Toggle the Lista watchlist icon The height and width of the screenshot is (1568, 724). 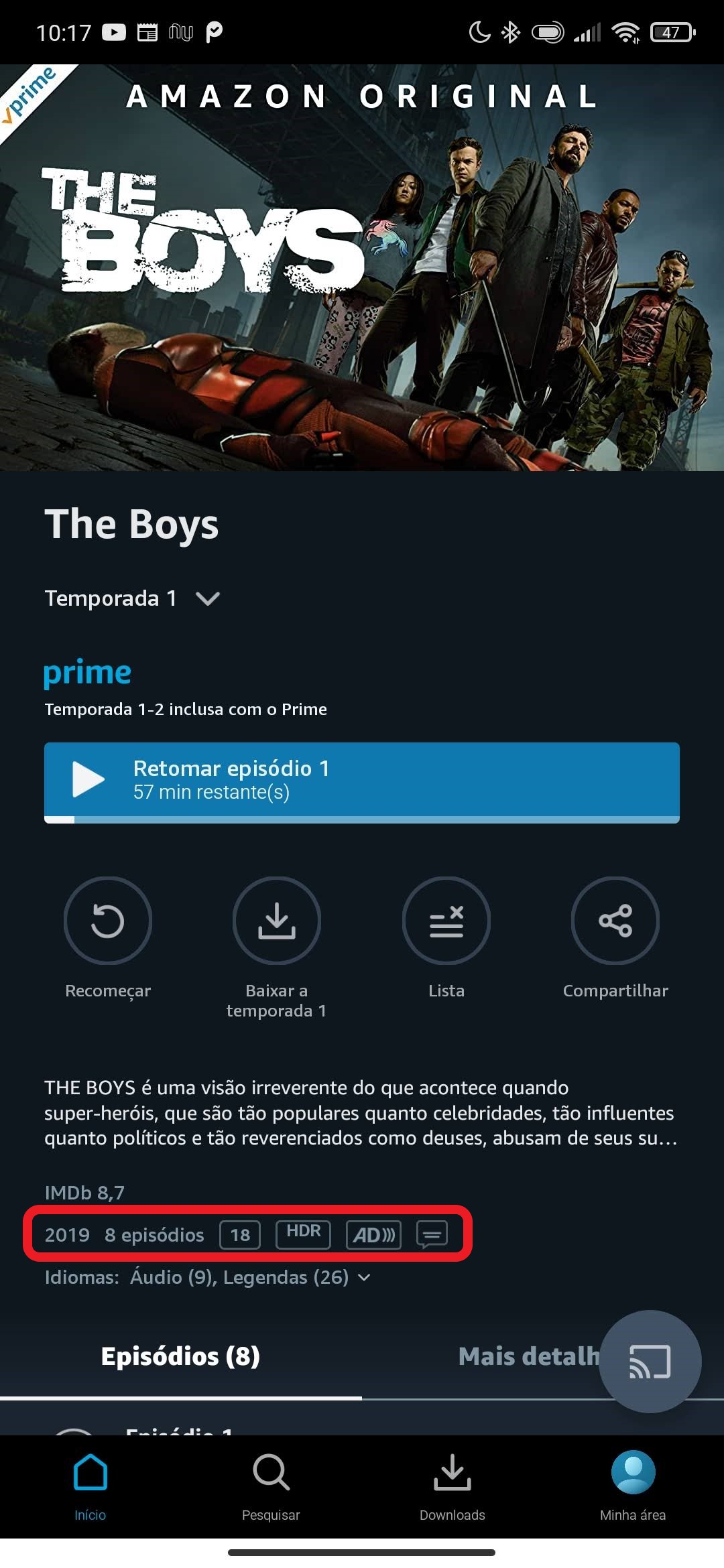click(x=446, y=921)
